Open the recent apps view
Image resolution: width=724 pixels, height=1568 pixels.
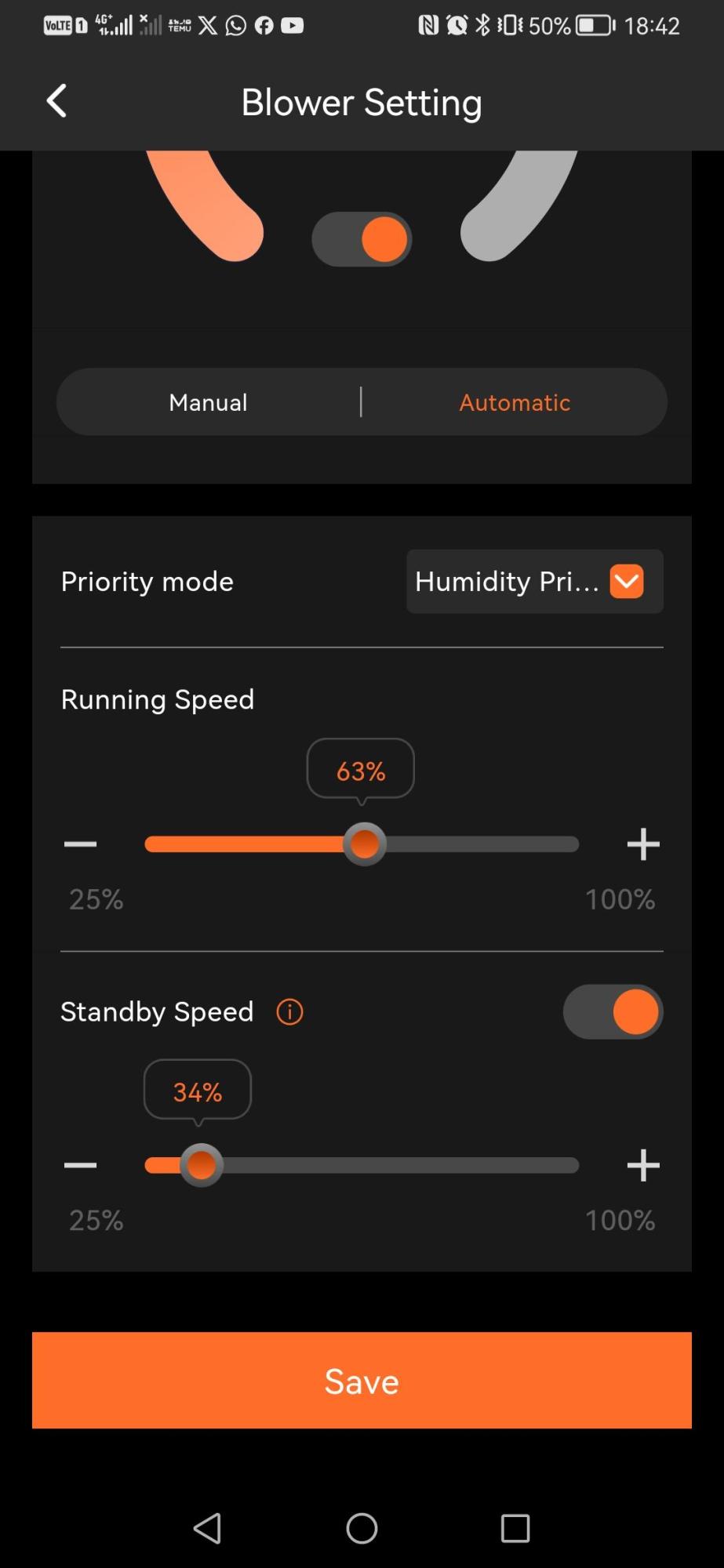tap(515, 1528)
